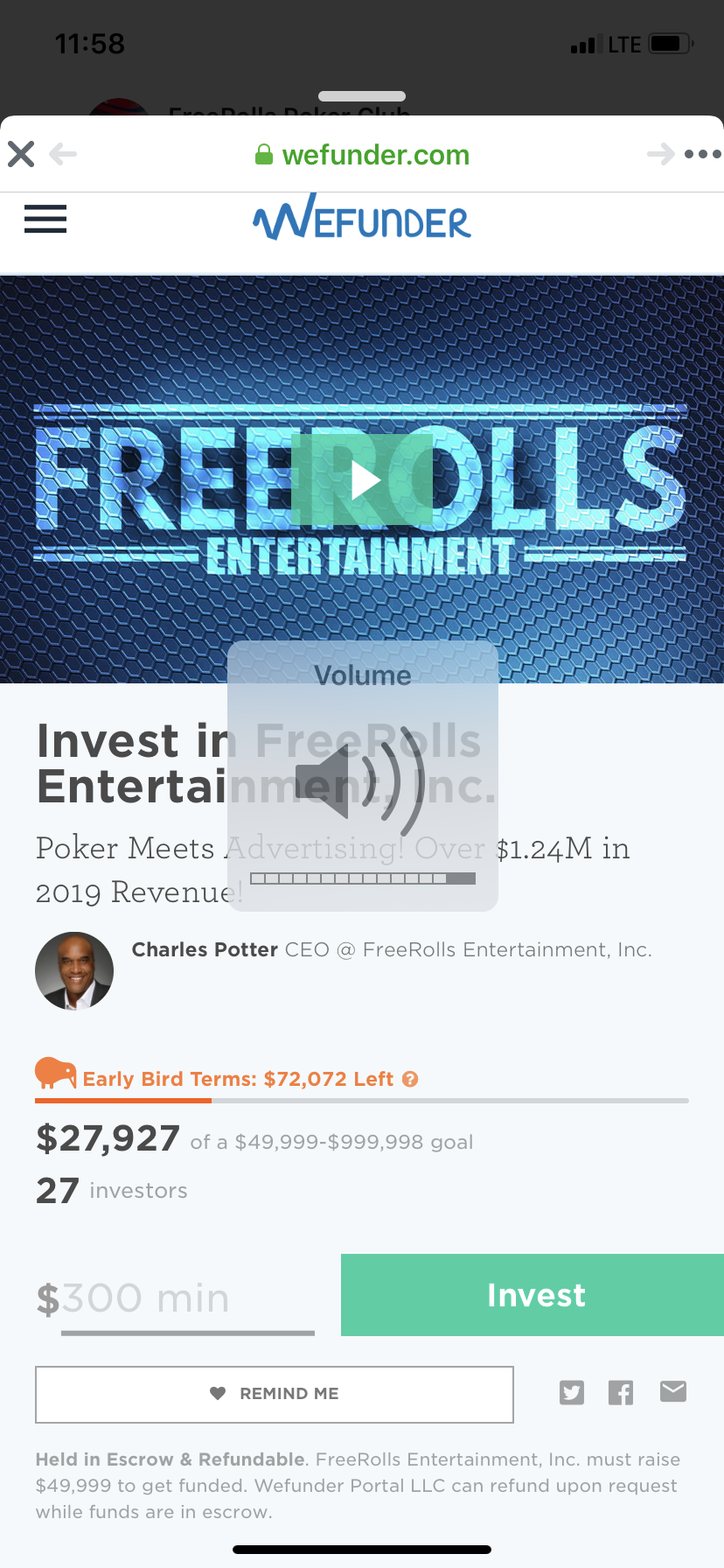Image resolution: width=724 pixels, height=1568 pixels.
Task: Open the Wefunder hamburger menu
Action: (x=45, y=219)
